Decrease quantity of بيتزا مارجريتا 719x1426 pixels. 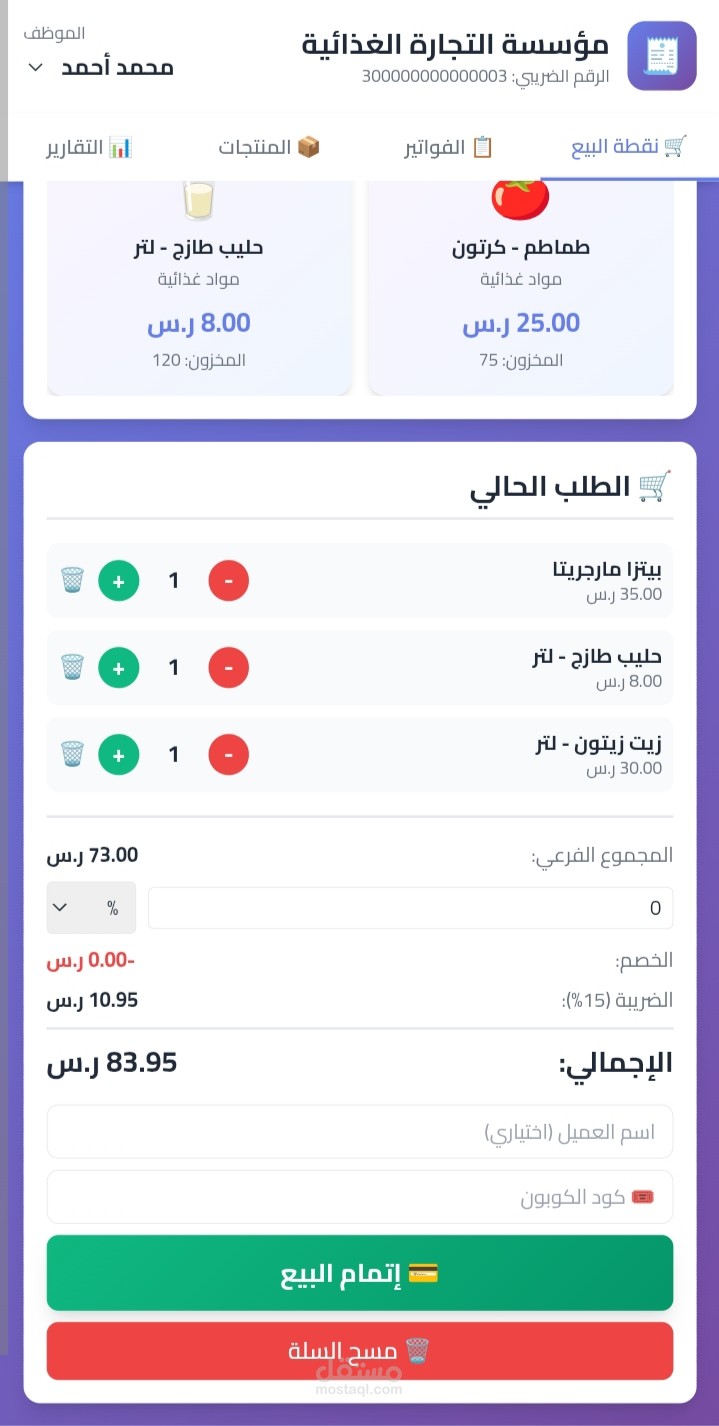click(228, 580)
